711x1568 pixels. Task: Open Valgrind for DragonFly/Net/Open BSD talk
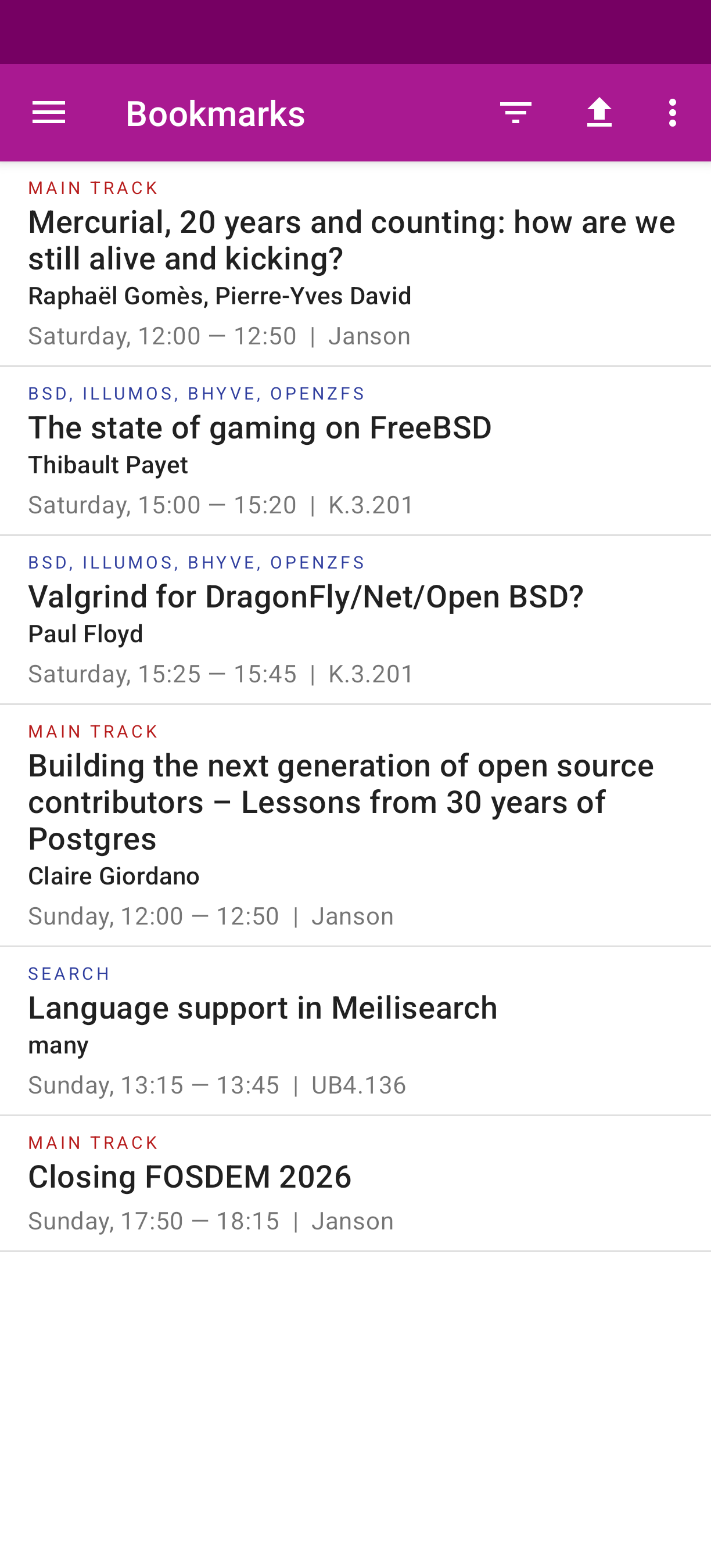click(x=355, y=620)
